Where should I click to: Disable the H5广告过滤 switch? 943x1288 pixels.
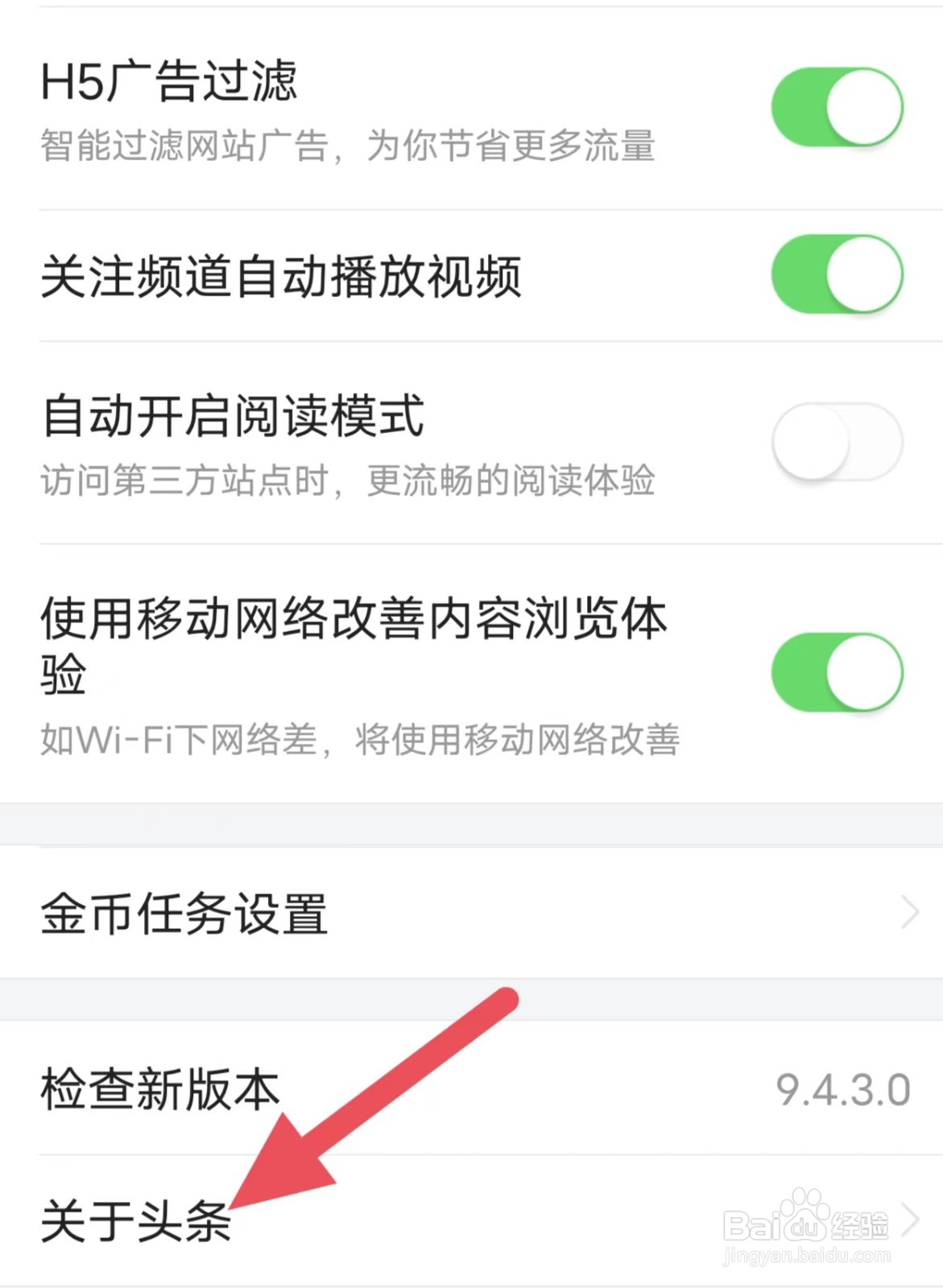click(x=838, y=105)
